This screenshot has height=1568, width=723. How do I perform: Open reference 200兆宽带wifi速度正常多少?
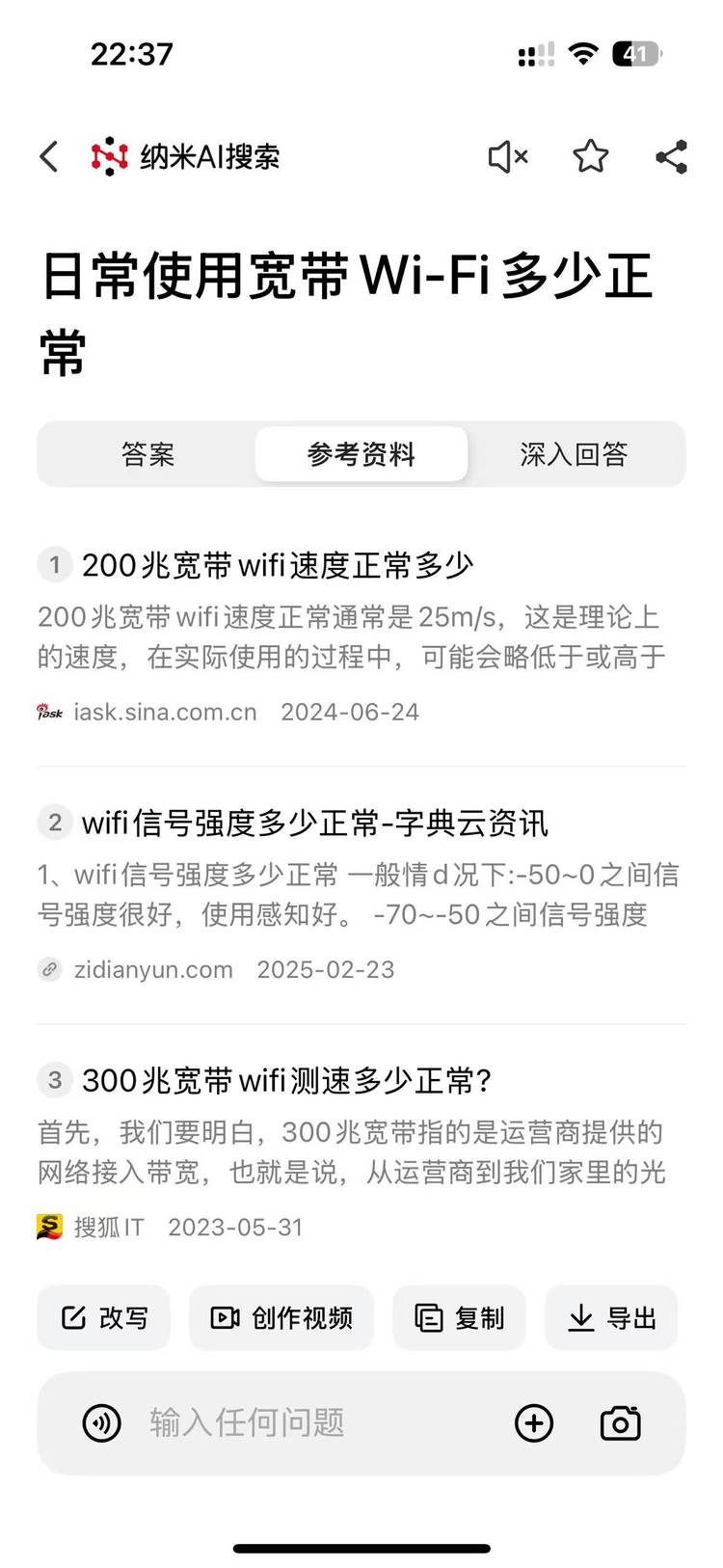coord(278,565)
